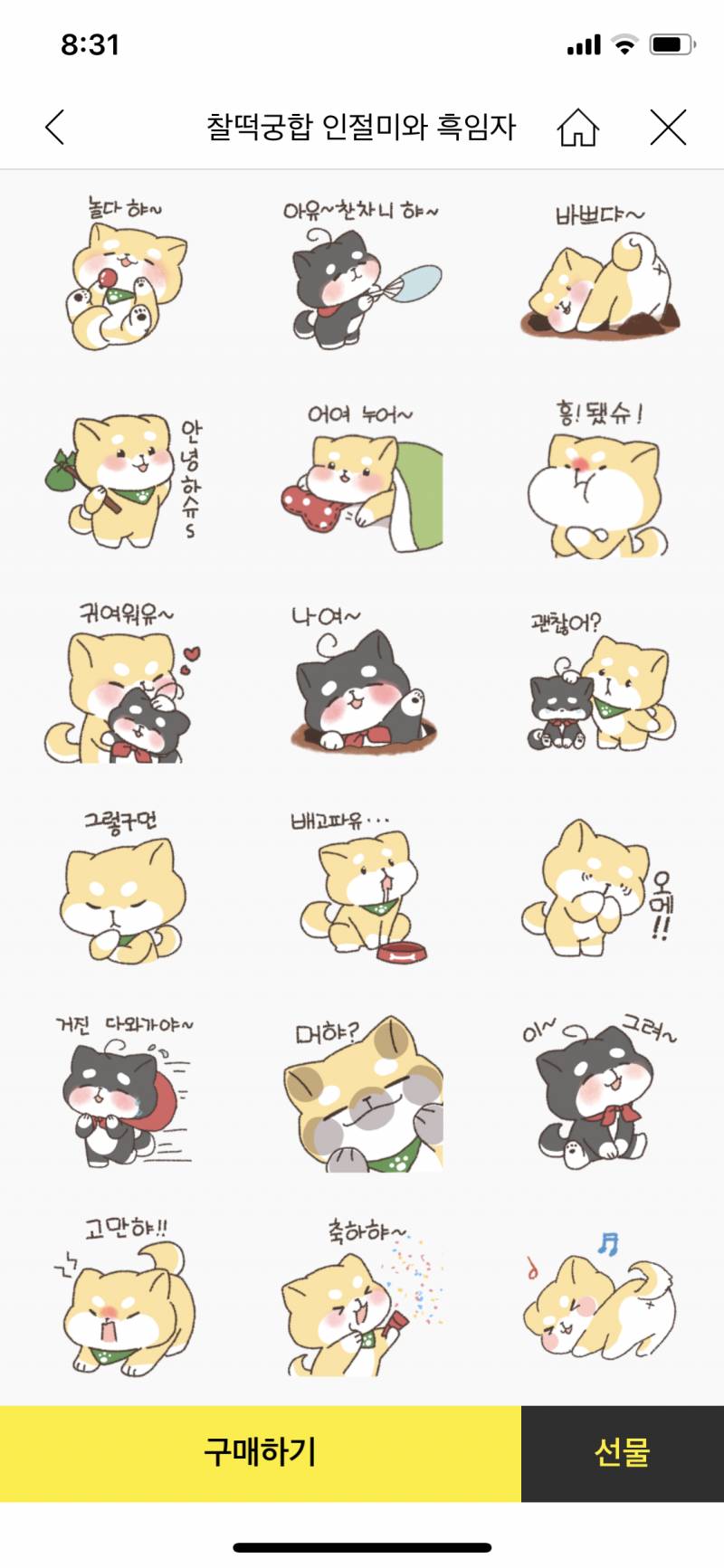This screenshot has height=1568, width=724.
Task: Preview the 머햐? sticker
Action: pyautogui.click(x=362, y=1095)
